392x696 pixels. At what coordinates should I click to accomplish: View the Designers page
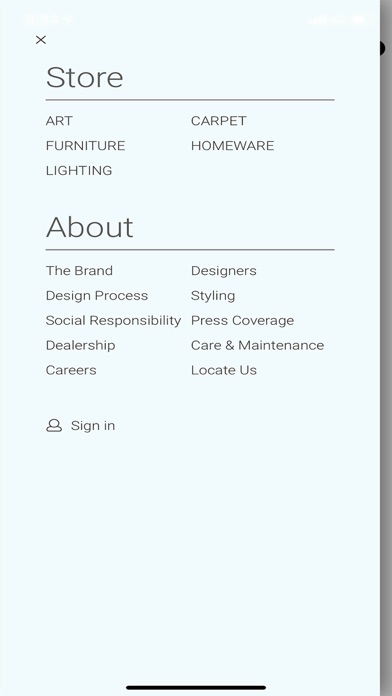pyautogui.click(x=223, y=271)
